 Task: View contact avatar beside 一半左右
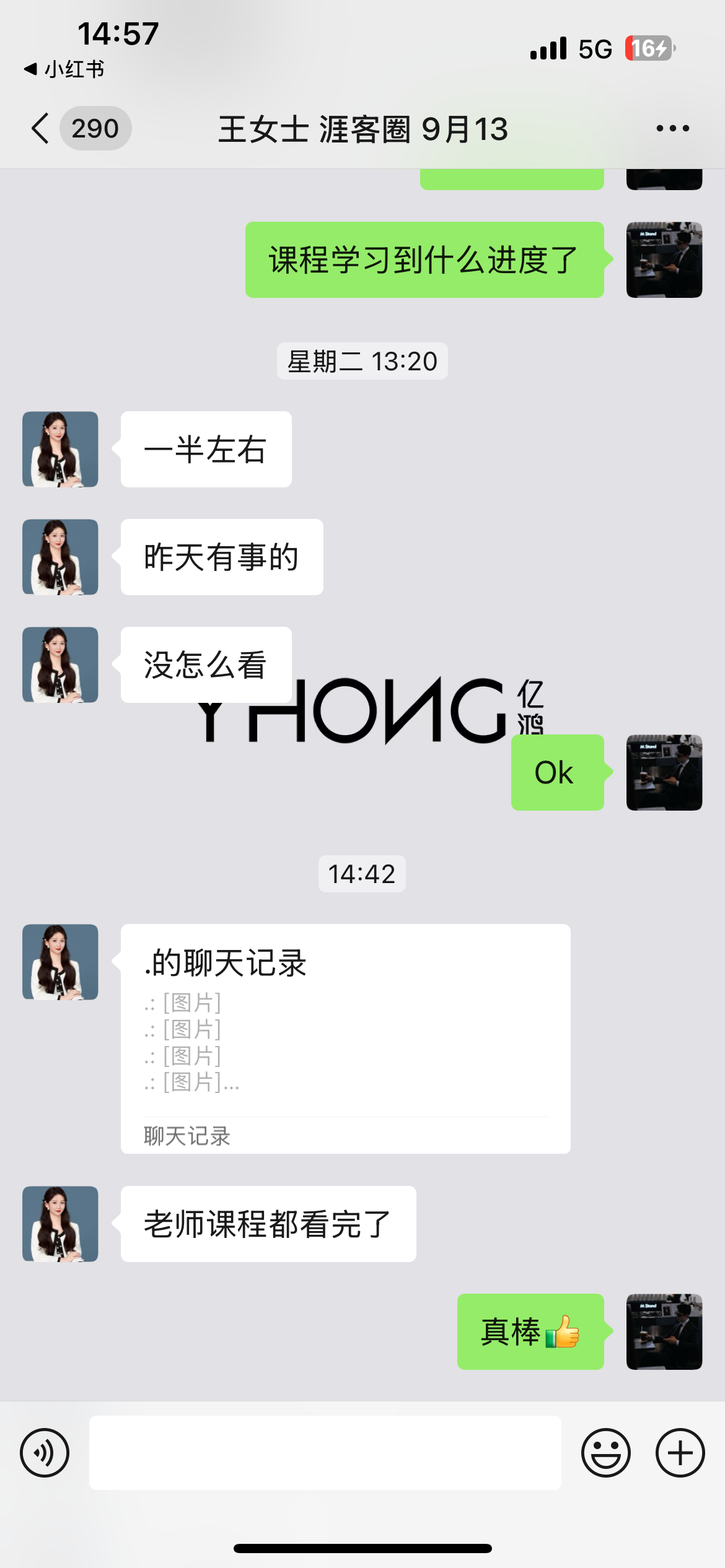point(60,450)
